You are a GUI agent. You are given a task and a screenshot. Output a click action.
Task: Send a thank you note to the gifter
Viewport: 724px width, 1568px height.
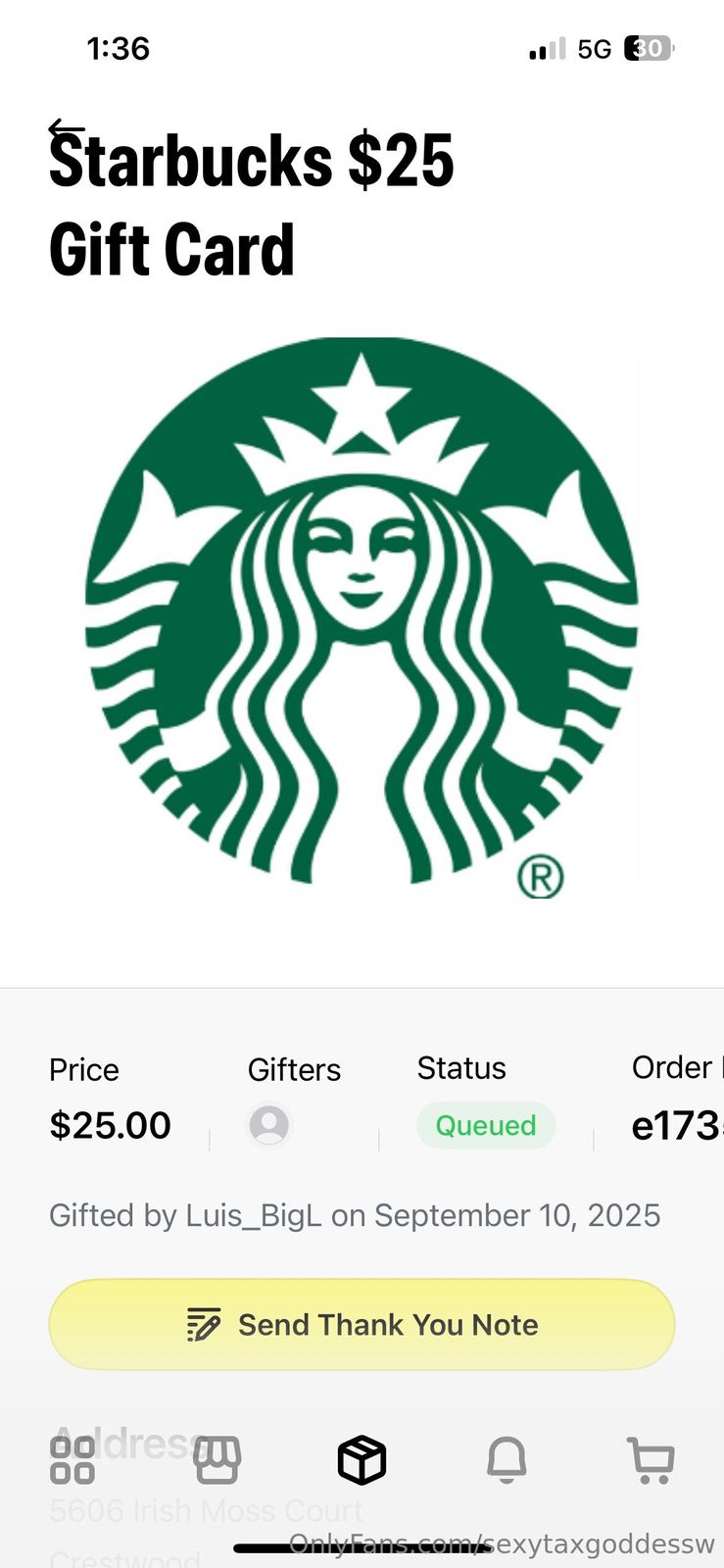pyautogui.click(x=362, y=1324)
